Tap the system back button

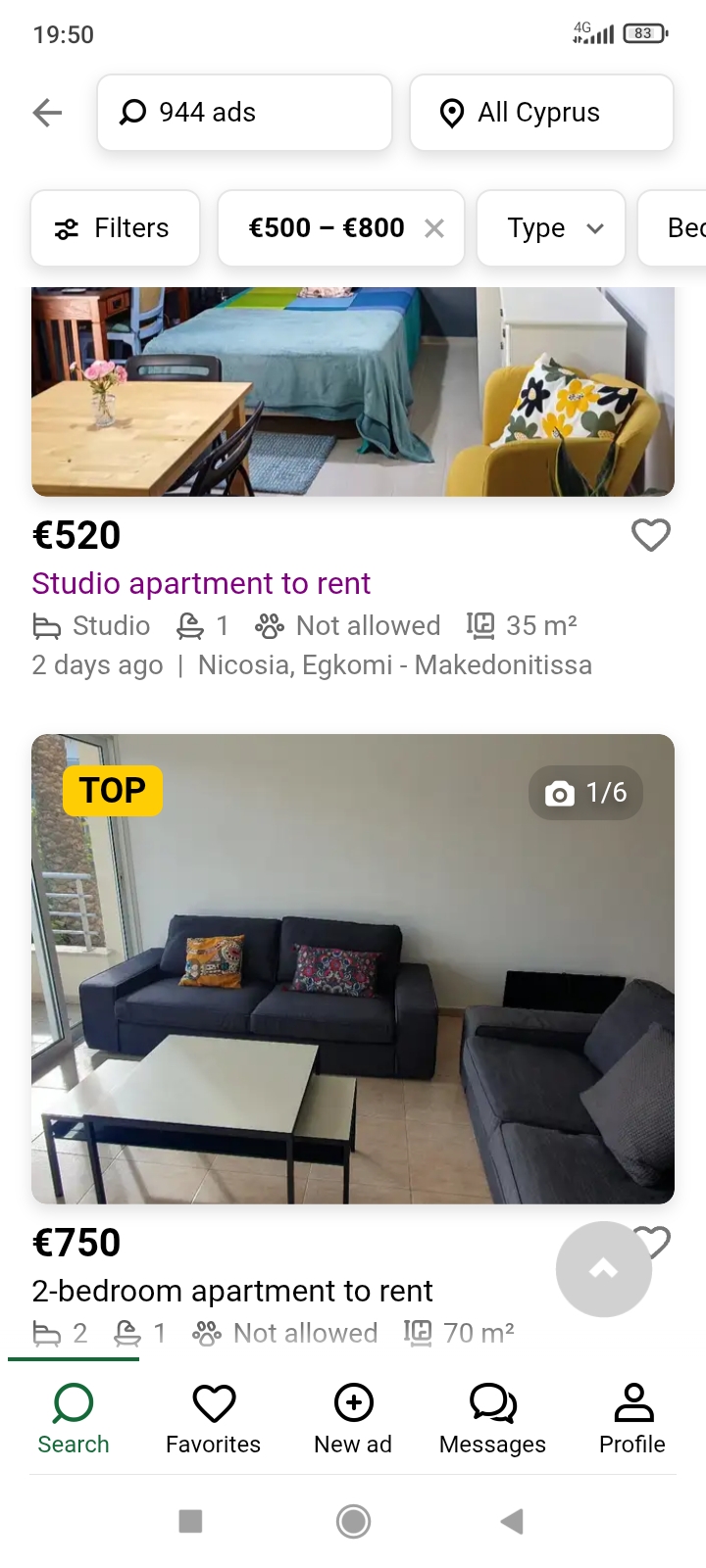coord(512,1521)
